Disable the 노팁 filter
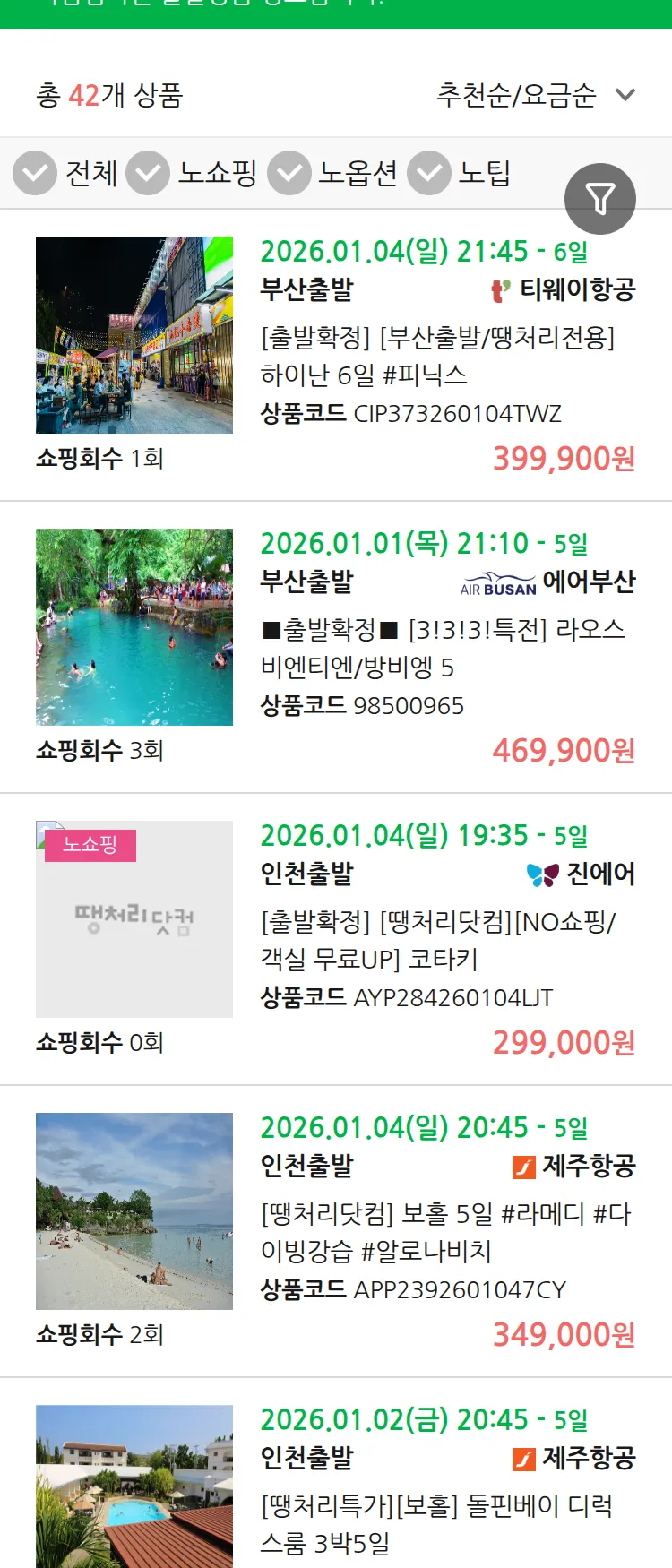 429,173
